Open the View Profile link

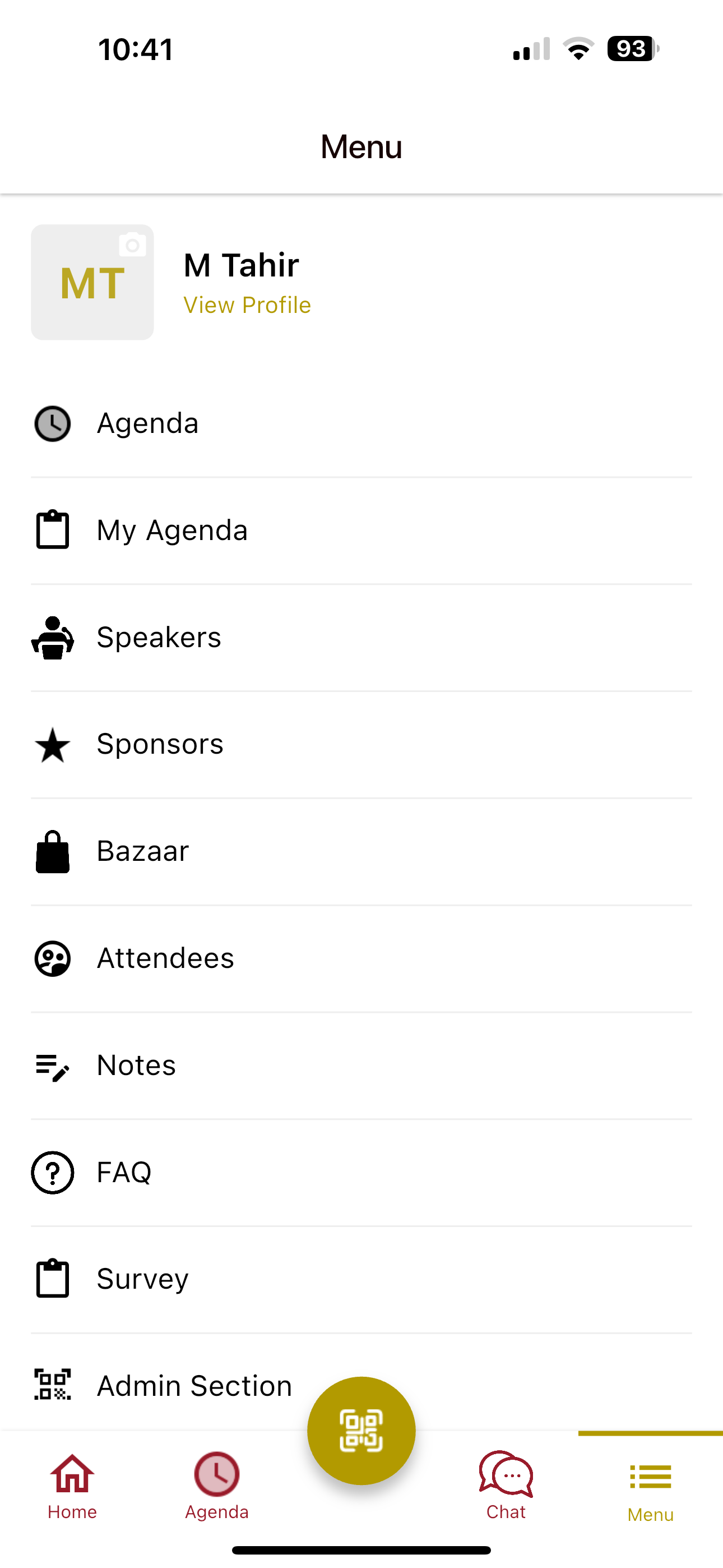point(247,305)
